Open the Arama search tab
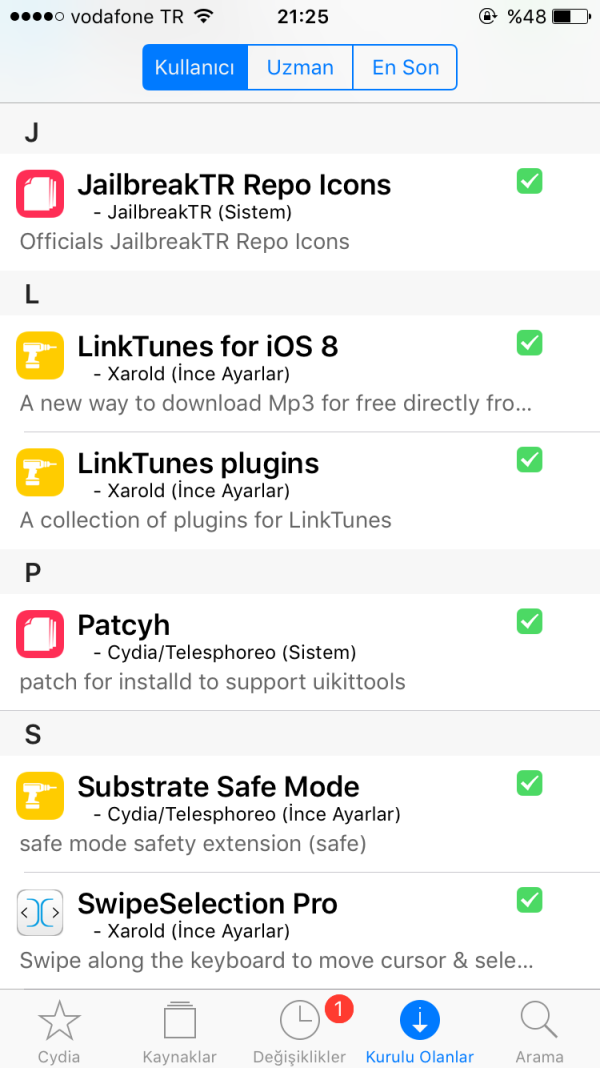Image resolution: width=600 pixels, height=1068 pixels. pos(539,1032)
